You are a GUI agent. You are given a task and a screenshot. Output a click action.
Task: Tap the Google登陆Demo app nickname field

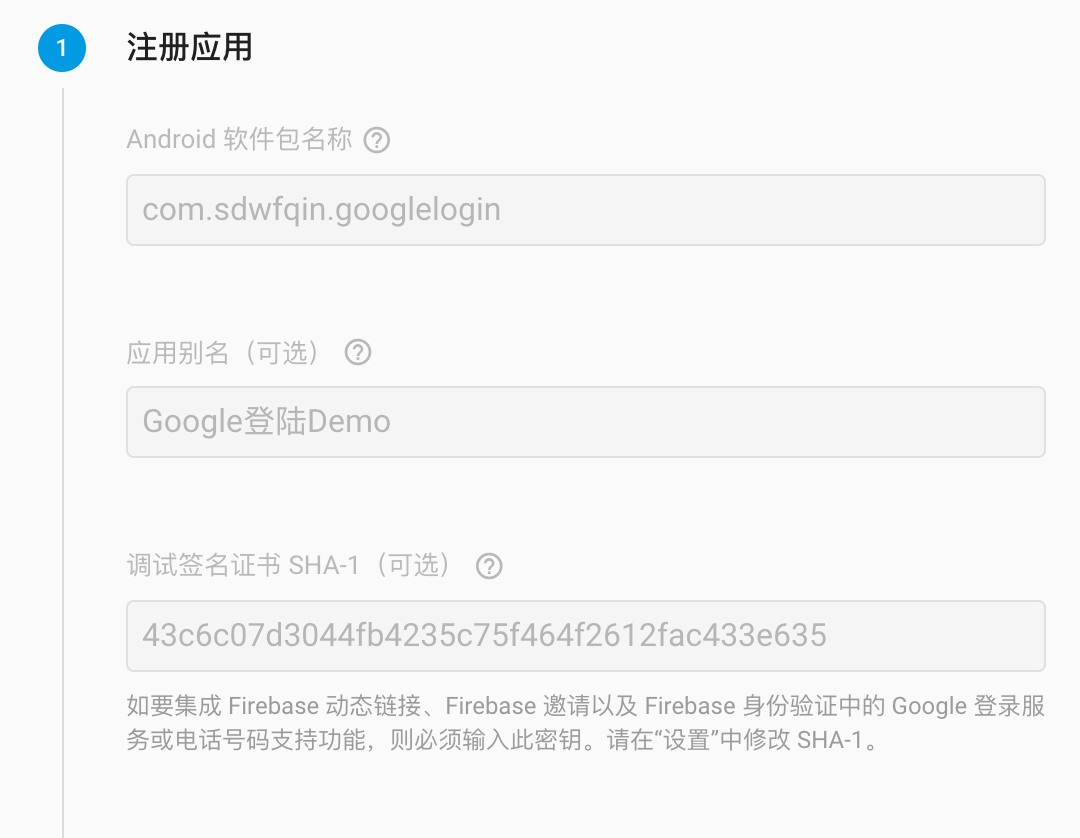(585, 422)
